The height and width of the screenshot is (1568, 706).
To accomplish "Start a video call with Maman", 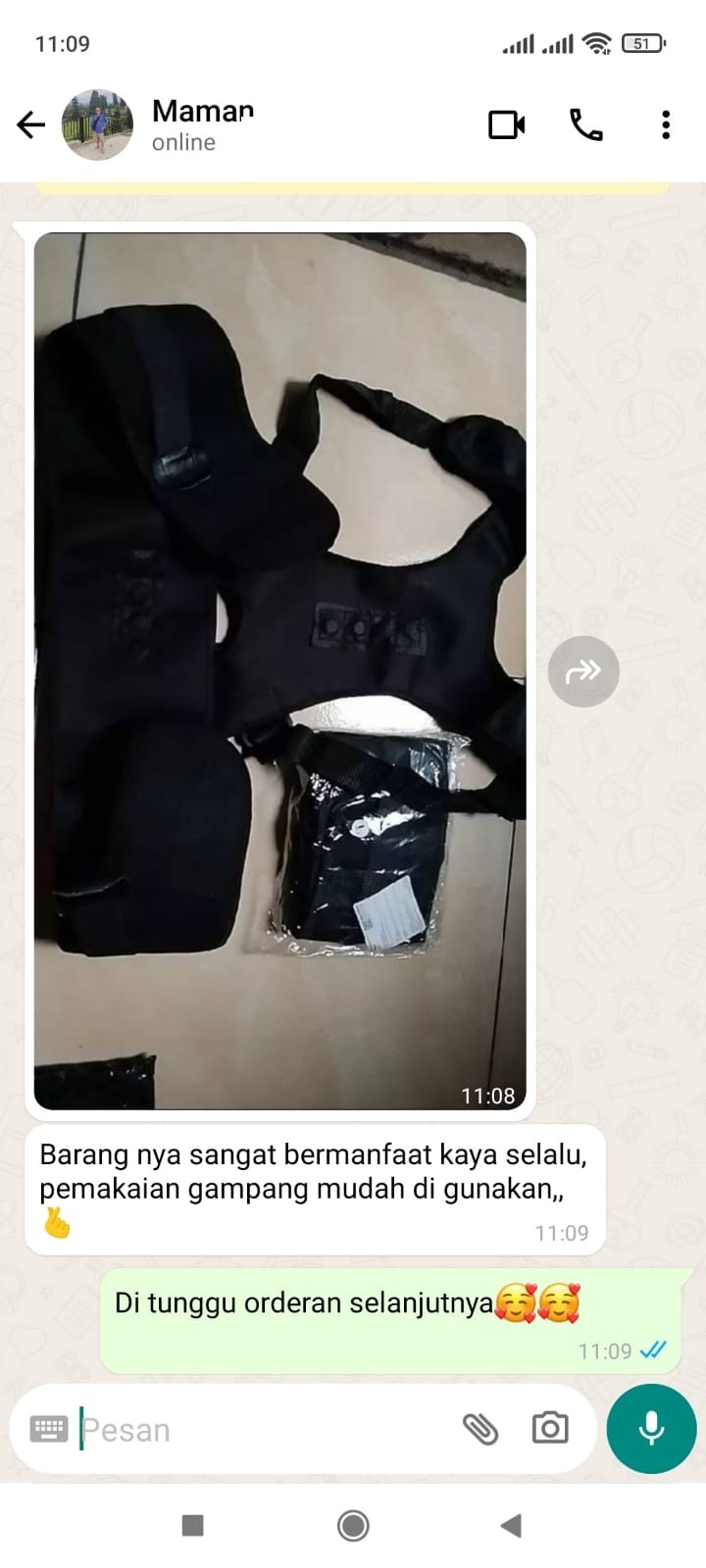I will (x=506, y=124).
